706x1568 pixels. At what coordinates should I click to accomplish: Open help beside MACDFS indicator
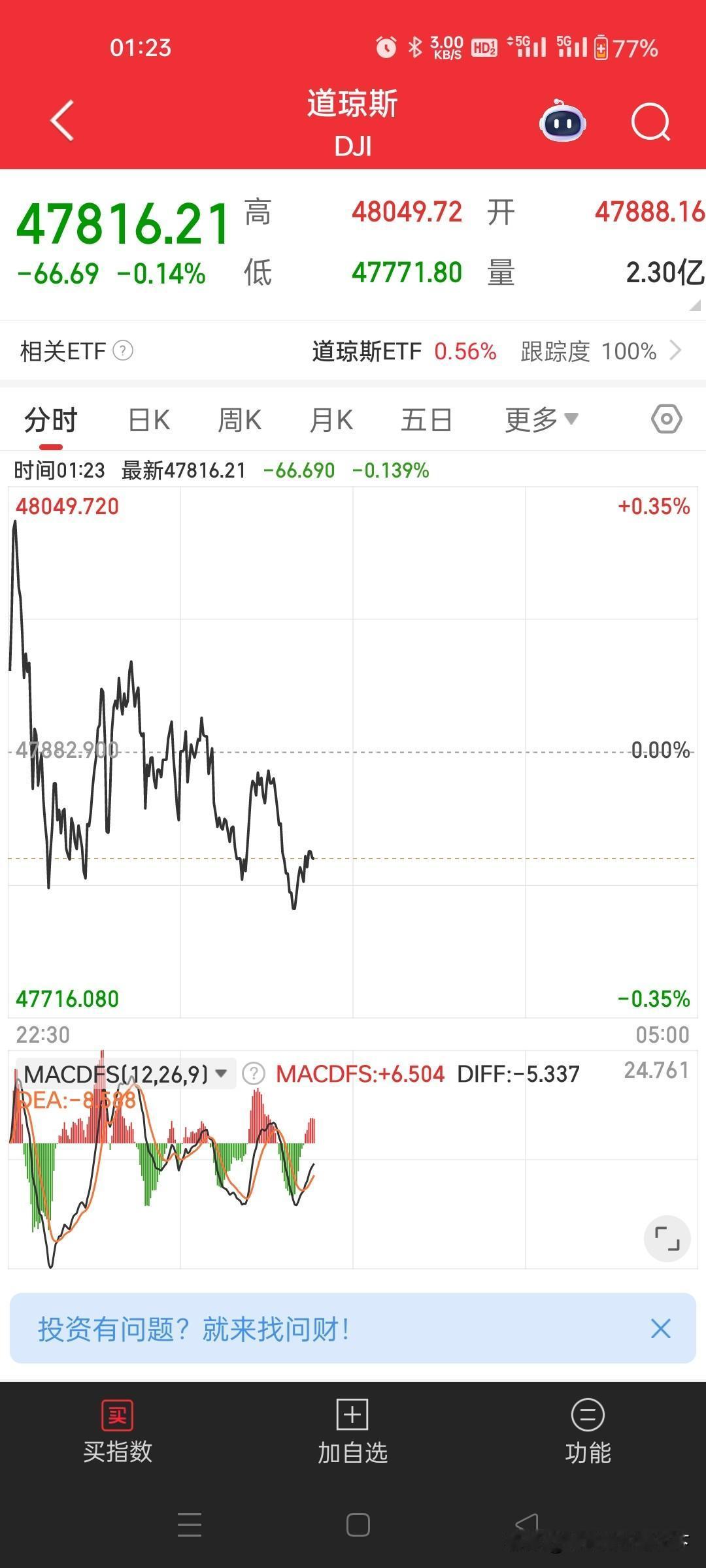coord(254,1073)
